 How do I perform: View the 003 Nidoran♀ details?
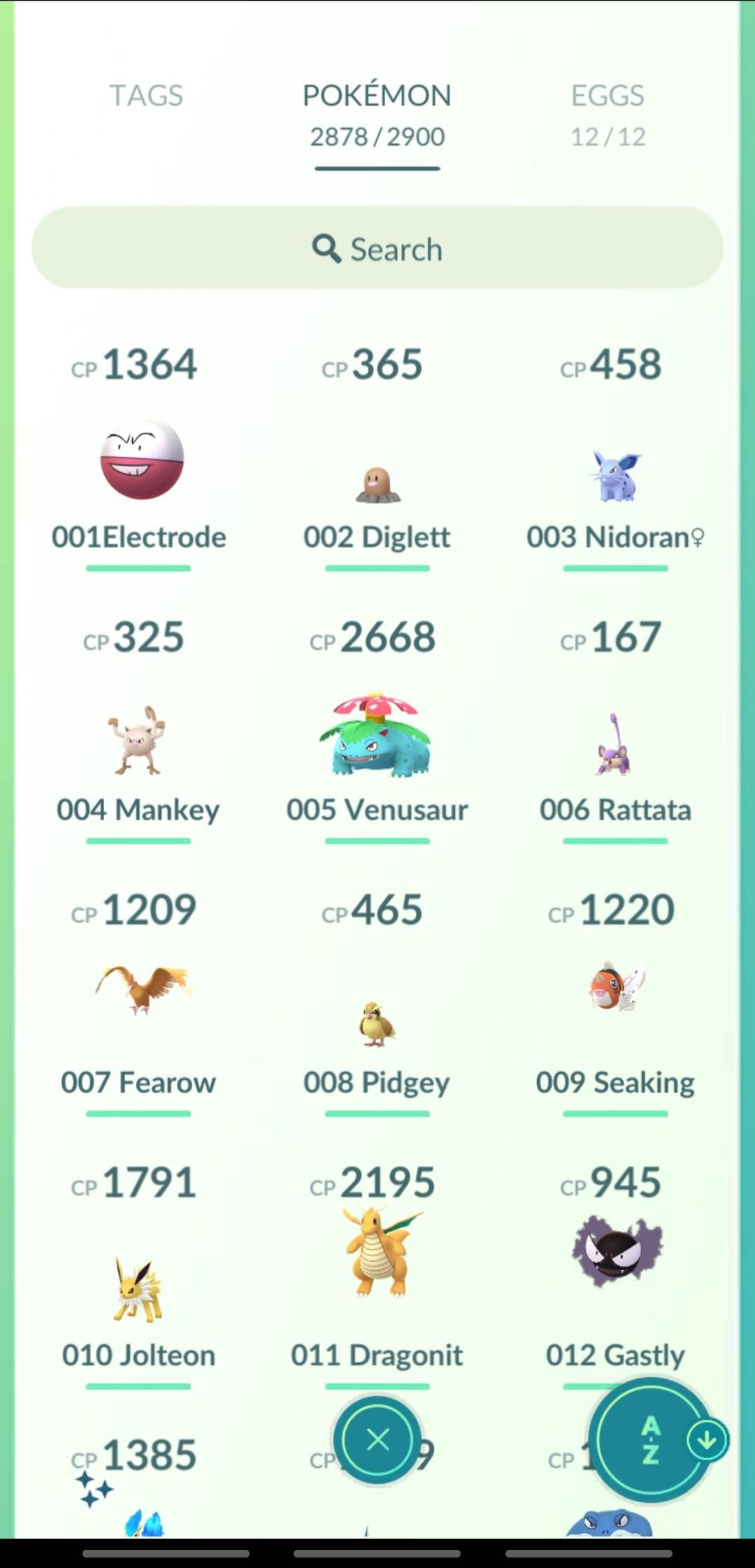point(614,477)
